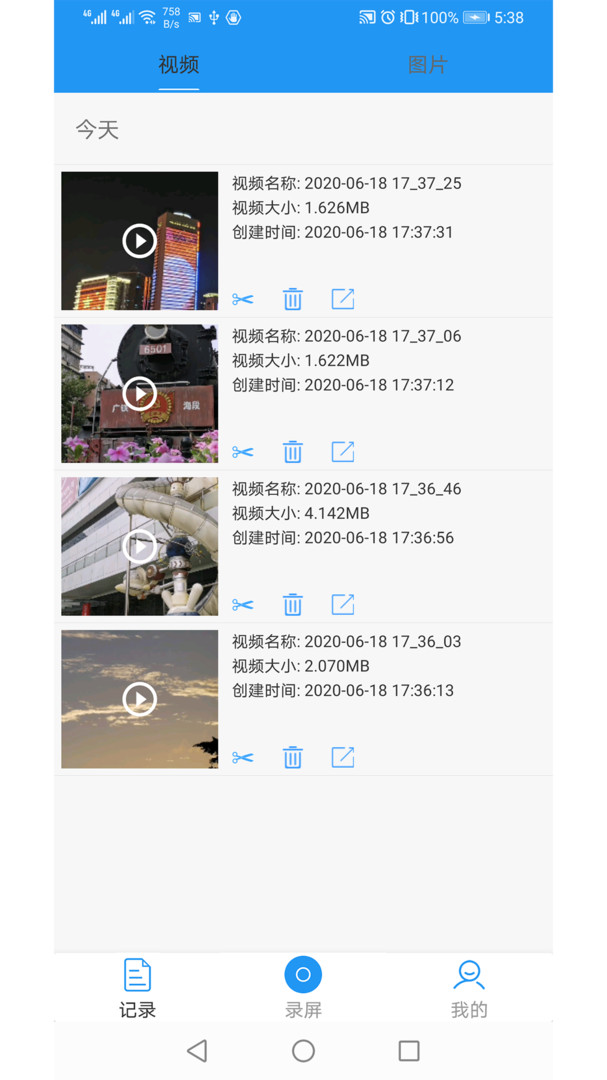Image resolution: width=607 pixels, height=1080 pixels.
Task: Share the video 2020-06-18 17_37_06
Action: [x=343, y=452]
